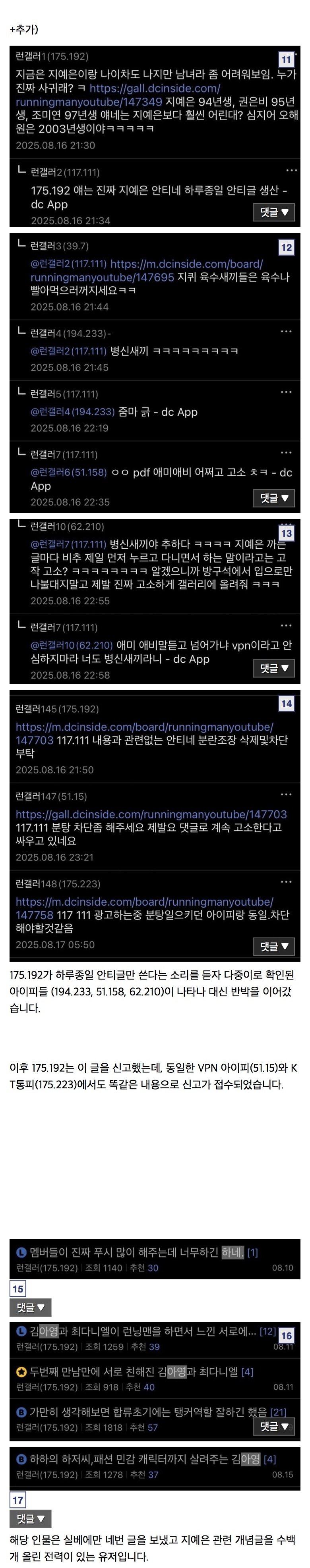This screenshot has height=1568, width=310.
Task: Expand the 댓글 dropdown on image 14
Action: (273, 946)
